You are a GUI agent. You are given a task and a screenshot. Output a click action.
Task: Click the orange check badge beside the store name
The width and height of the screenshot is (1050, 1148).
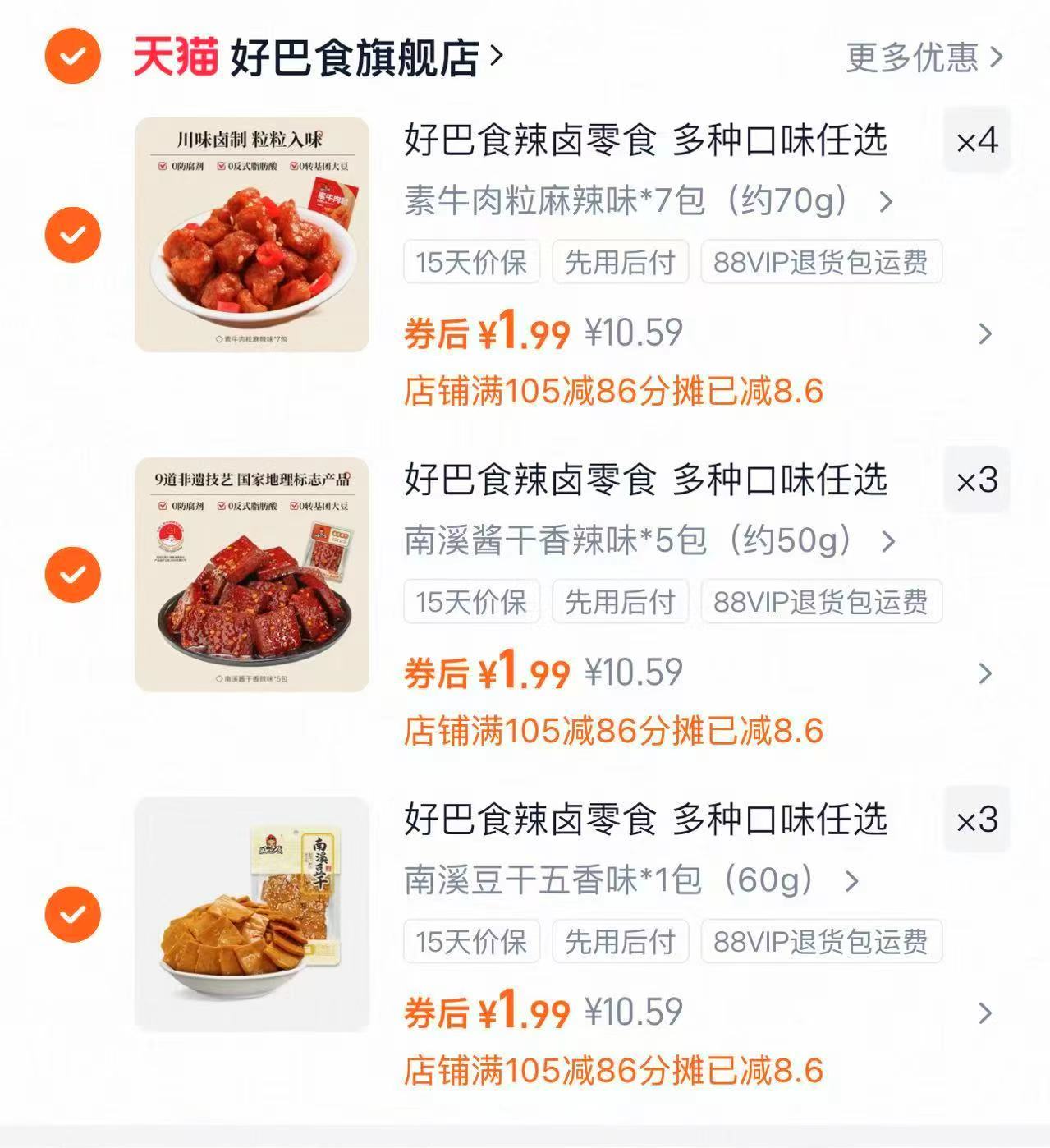(72, 55)
